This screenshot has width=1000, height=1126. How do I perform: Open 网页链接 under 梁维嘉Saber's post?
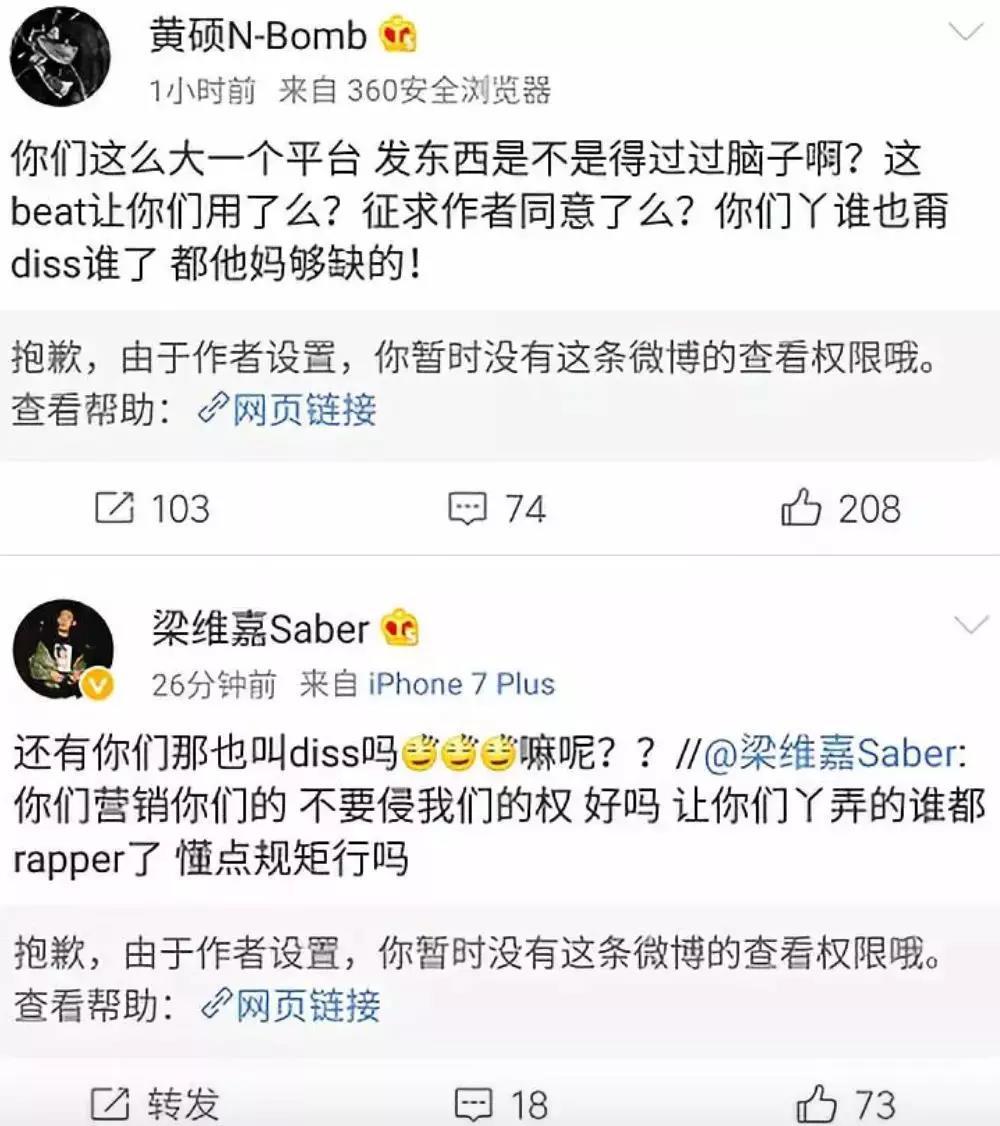[x=292, y=1005]
